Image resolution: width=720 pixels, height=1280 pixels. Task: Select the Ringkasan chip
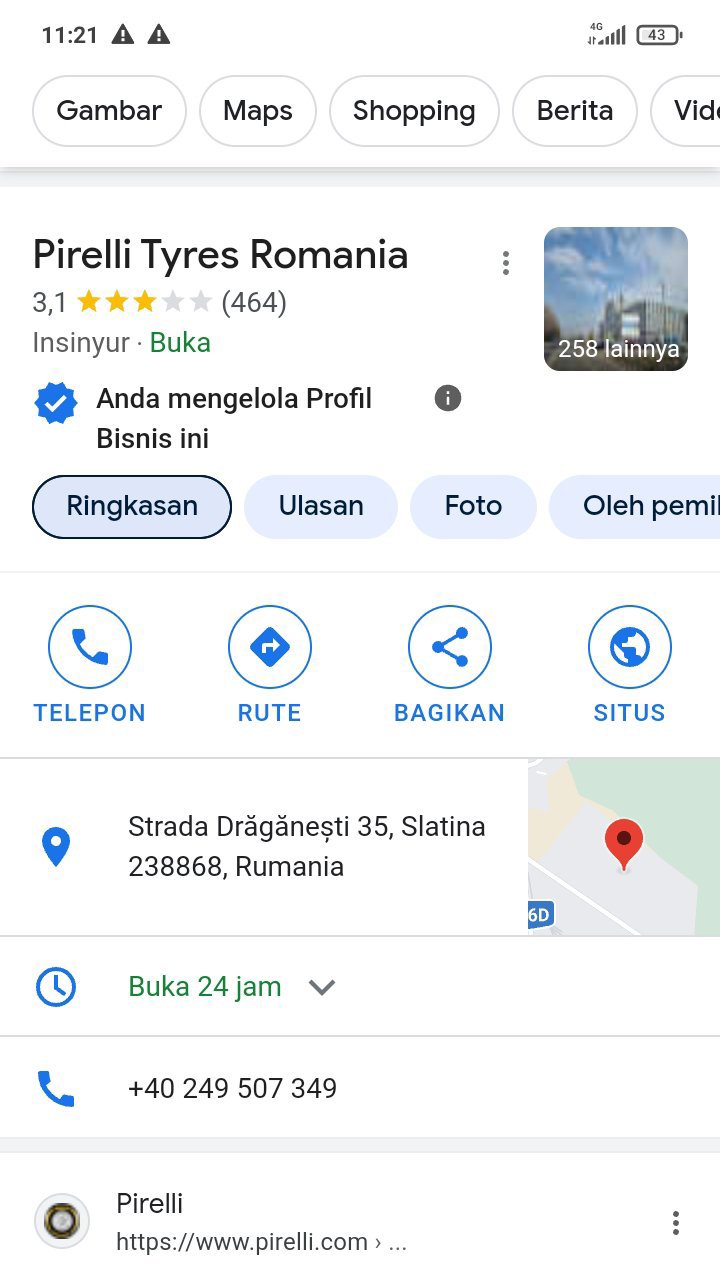pos(132,506)
